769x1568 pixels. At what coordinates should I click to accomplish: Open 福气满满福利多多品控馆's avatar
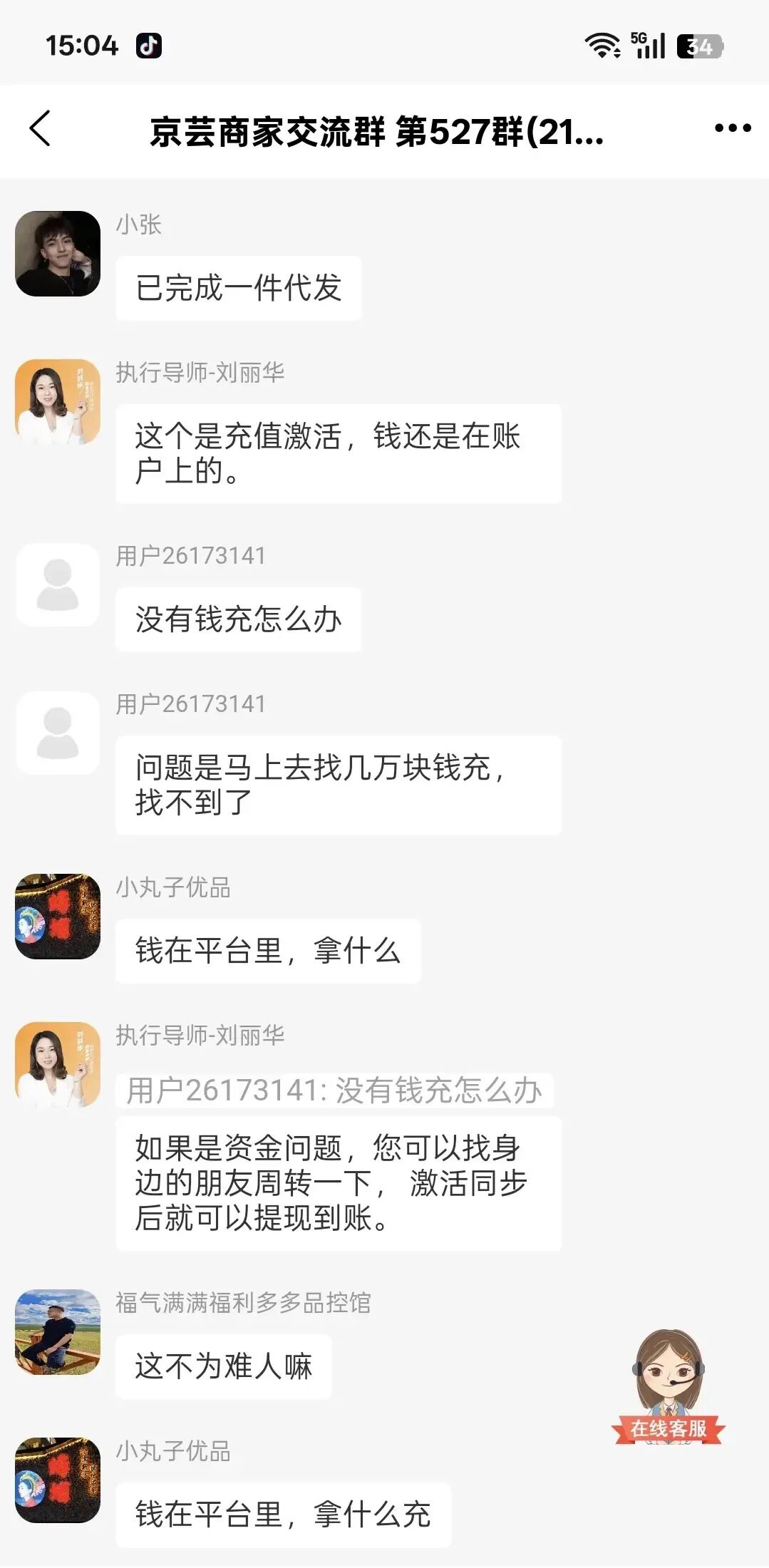coord(58,1332)
